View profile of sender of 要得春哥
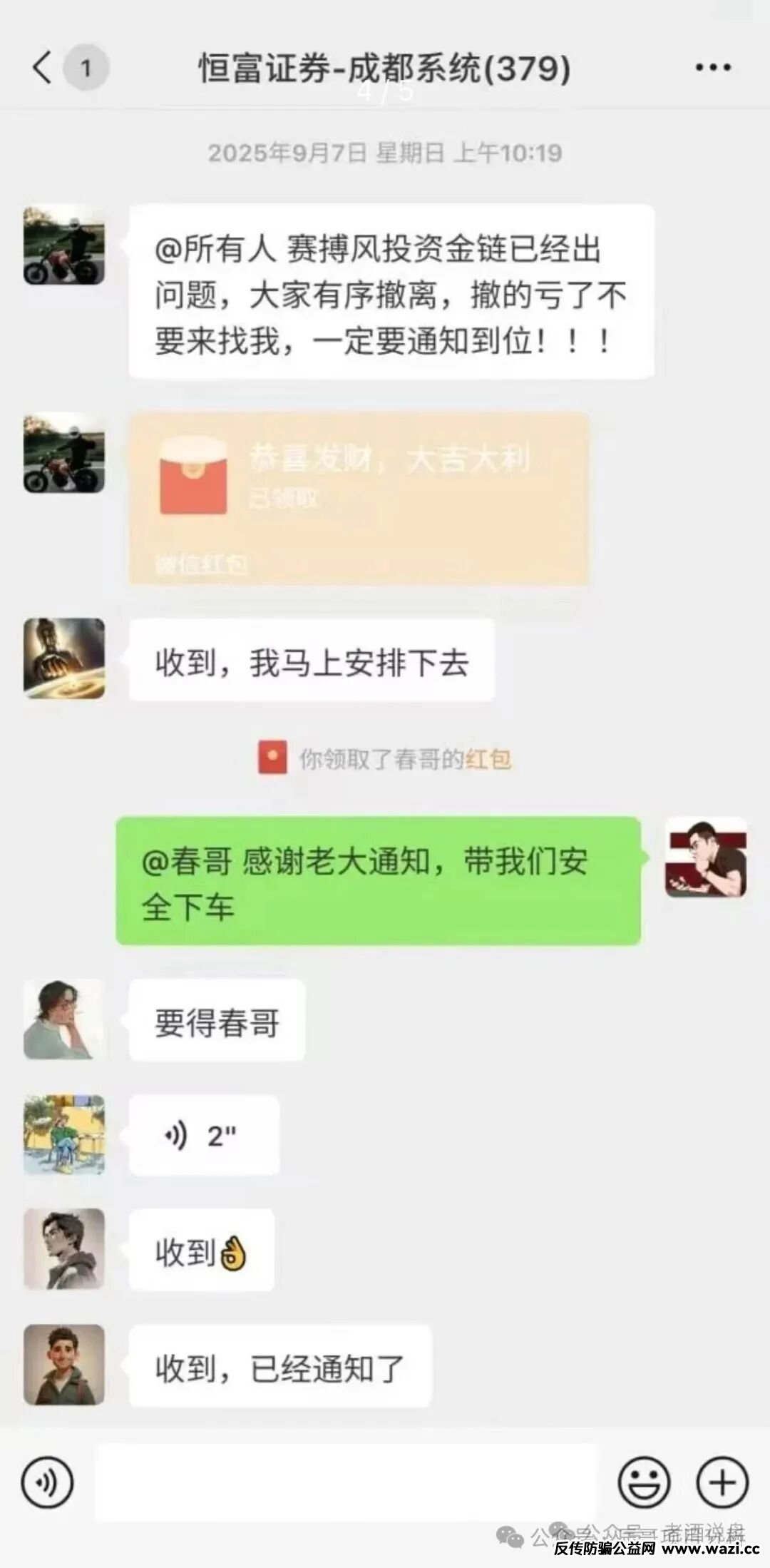Image resolution: width=770 pixels, height=1568 pixels. pyautogui.click(x=64, y=1019)
